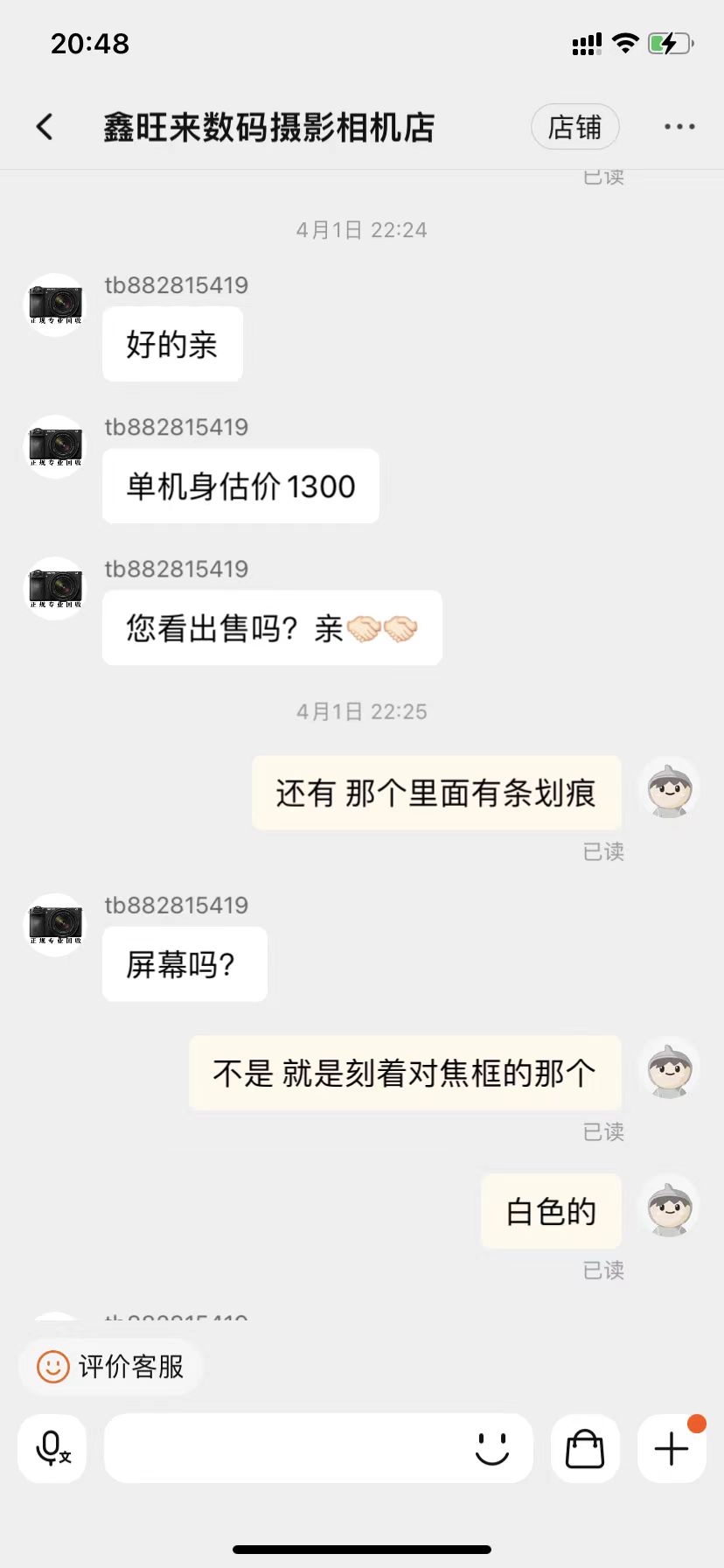This screenshot has height=1568, width=724.
Task: Open the shopping bag shortcut
Action: click(x=585, y=1449)
